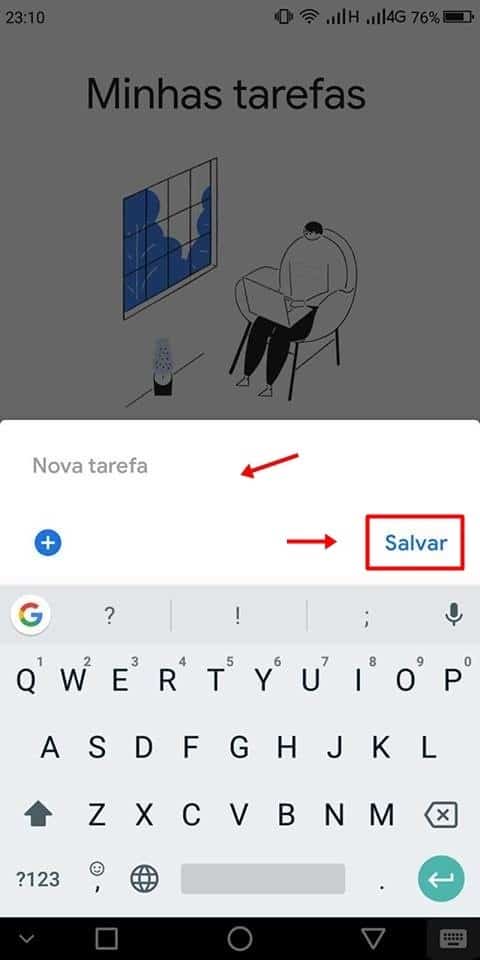This screenshot has height=960, width=480.
Task: Insert the question mark suggestion
Action: click(109, 616)
